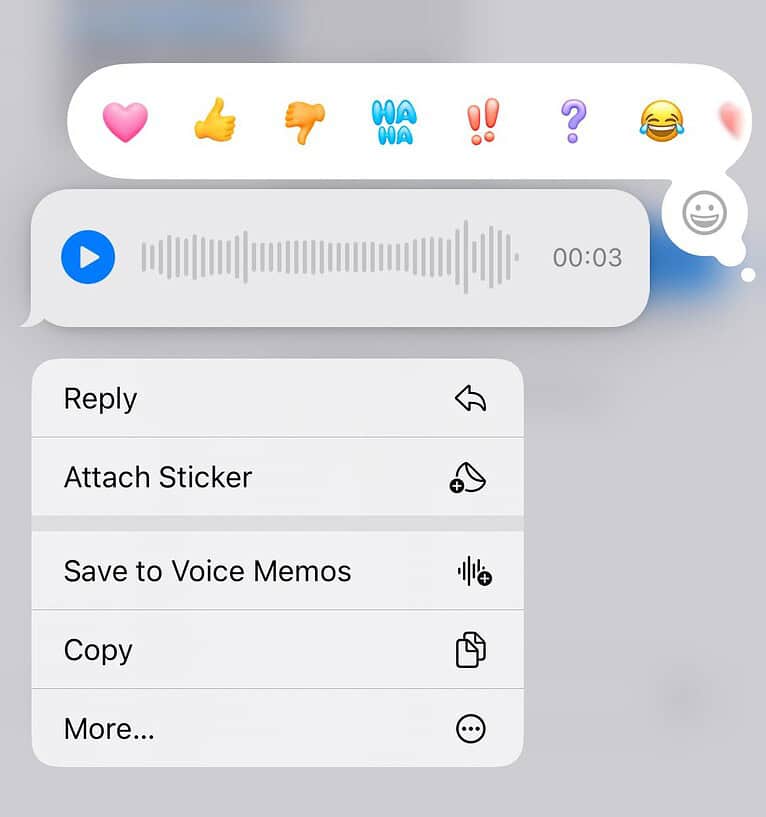Image resolution: width=766 pixels, height=817 pixels.
Task: Play the voice message
Action: tap(88, 257)
